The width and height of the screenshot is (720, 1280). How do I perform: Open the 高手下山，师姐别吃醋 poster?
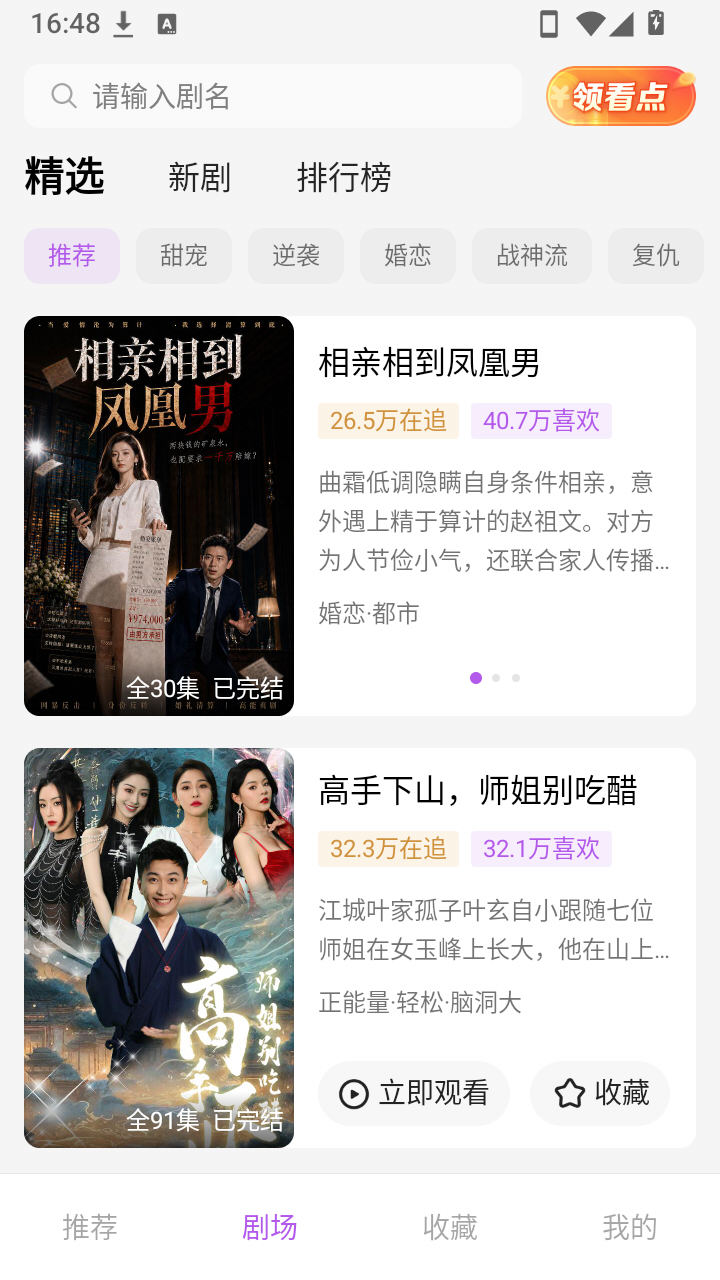click(159, 948)
